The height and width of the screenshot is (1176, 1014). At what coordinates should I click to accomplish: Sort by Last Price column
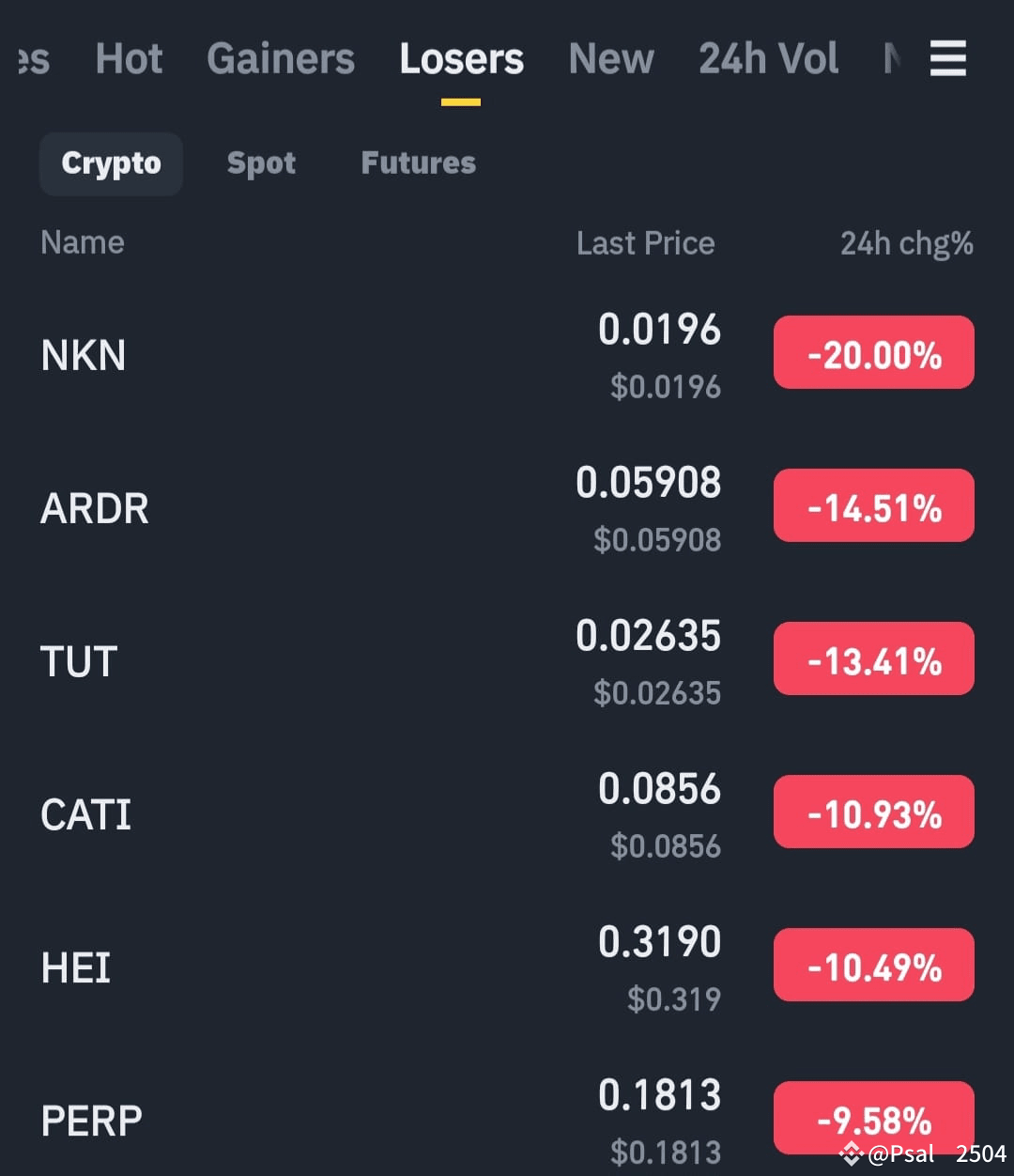646,242
